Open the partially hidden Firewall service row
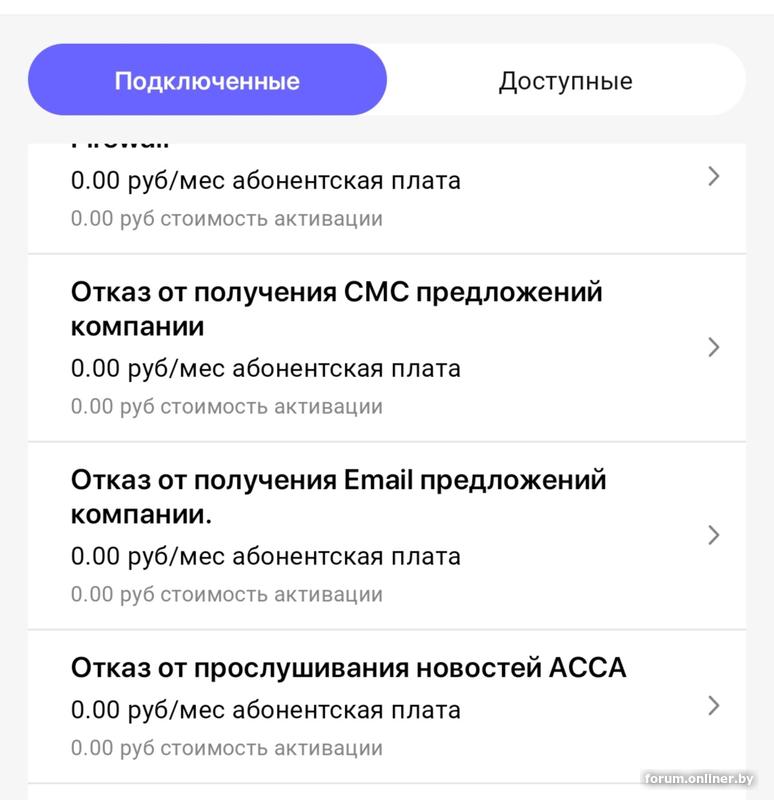Screen dimensions: 774x800 tap(386, 190)
